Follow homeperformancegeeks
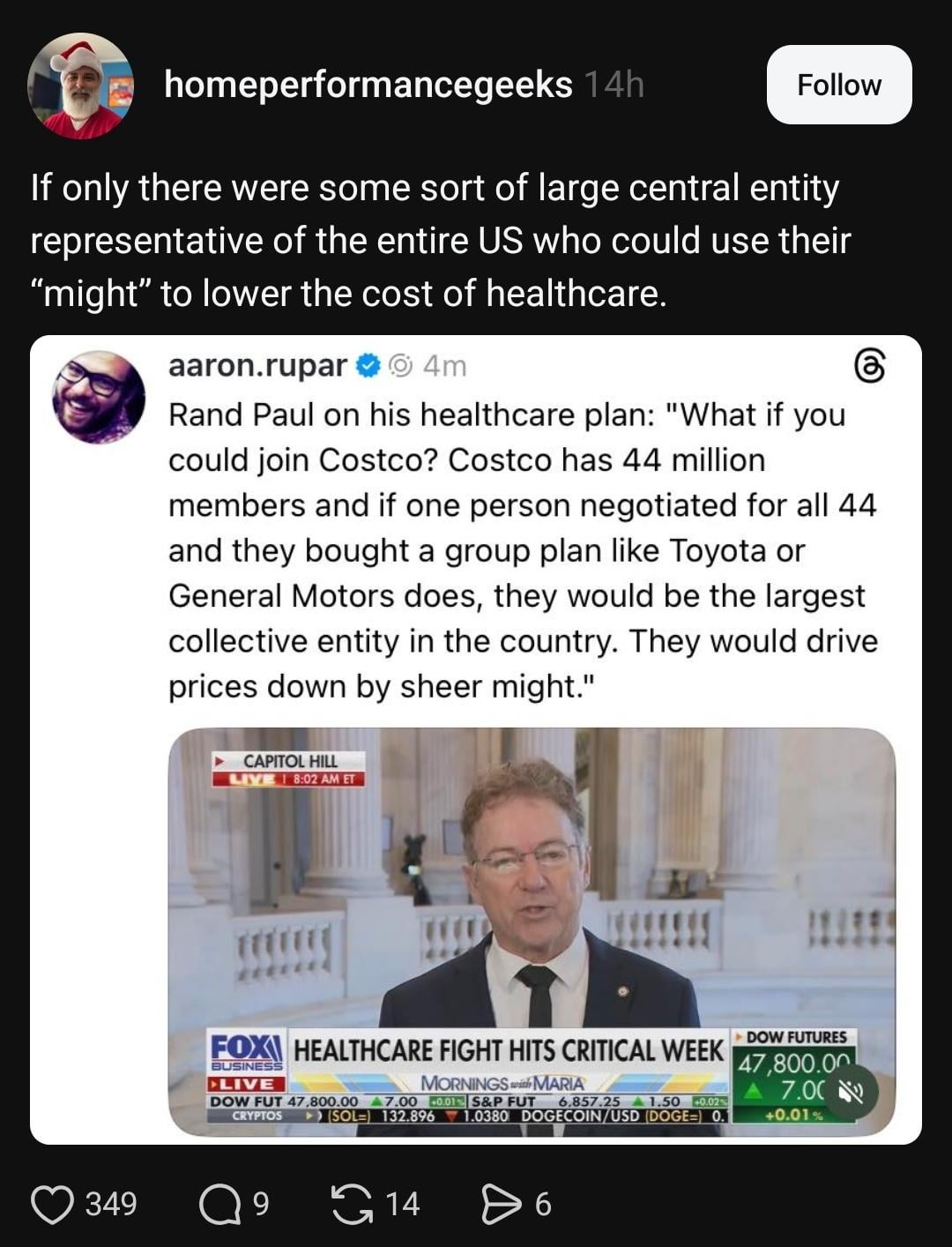Image resolution: width=952 pixels, height=1247 pixels. point(838,85)
